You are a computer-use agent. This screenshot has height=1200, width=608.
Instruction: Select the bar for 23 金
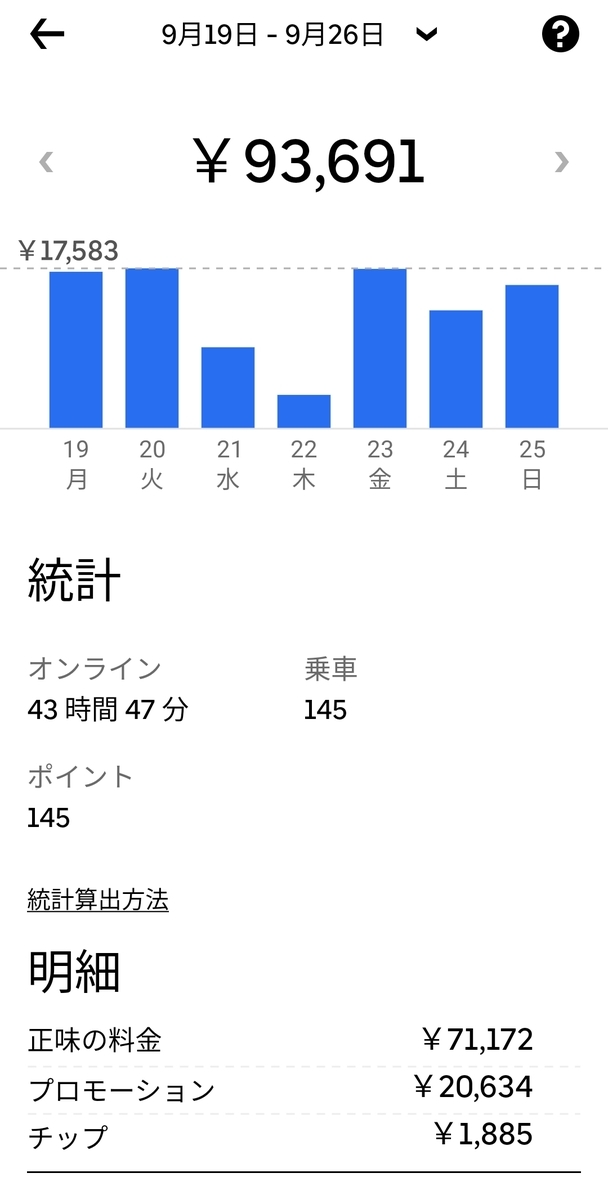[380, 348]
